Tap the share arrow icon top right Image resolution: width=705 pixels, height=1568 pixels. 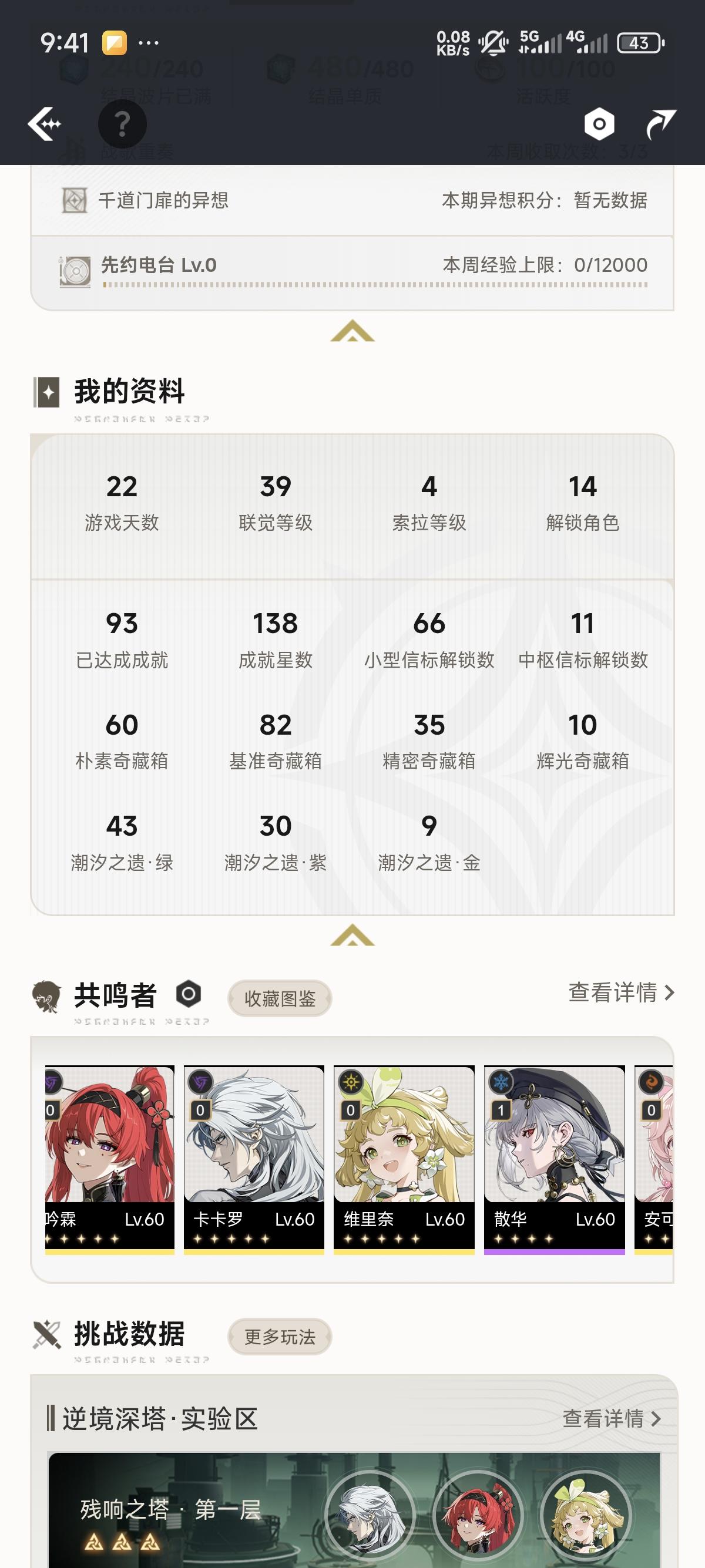662,123
